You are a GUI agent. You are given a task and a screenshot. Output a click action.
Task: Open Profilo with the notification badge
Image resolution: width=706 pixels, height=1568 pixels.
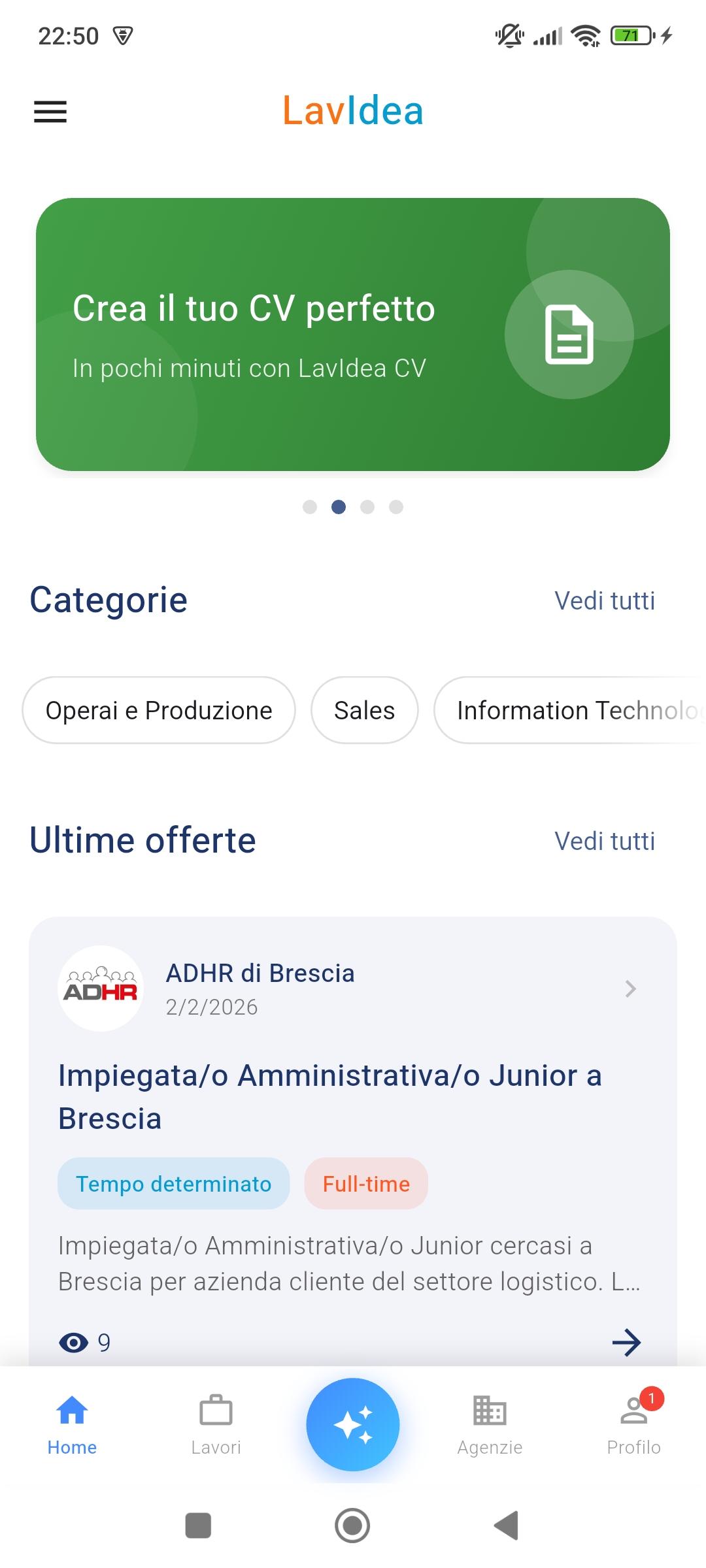click(633, 1411)
